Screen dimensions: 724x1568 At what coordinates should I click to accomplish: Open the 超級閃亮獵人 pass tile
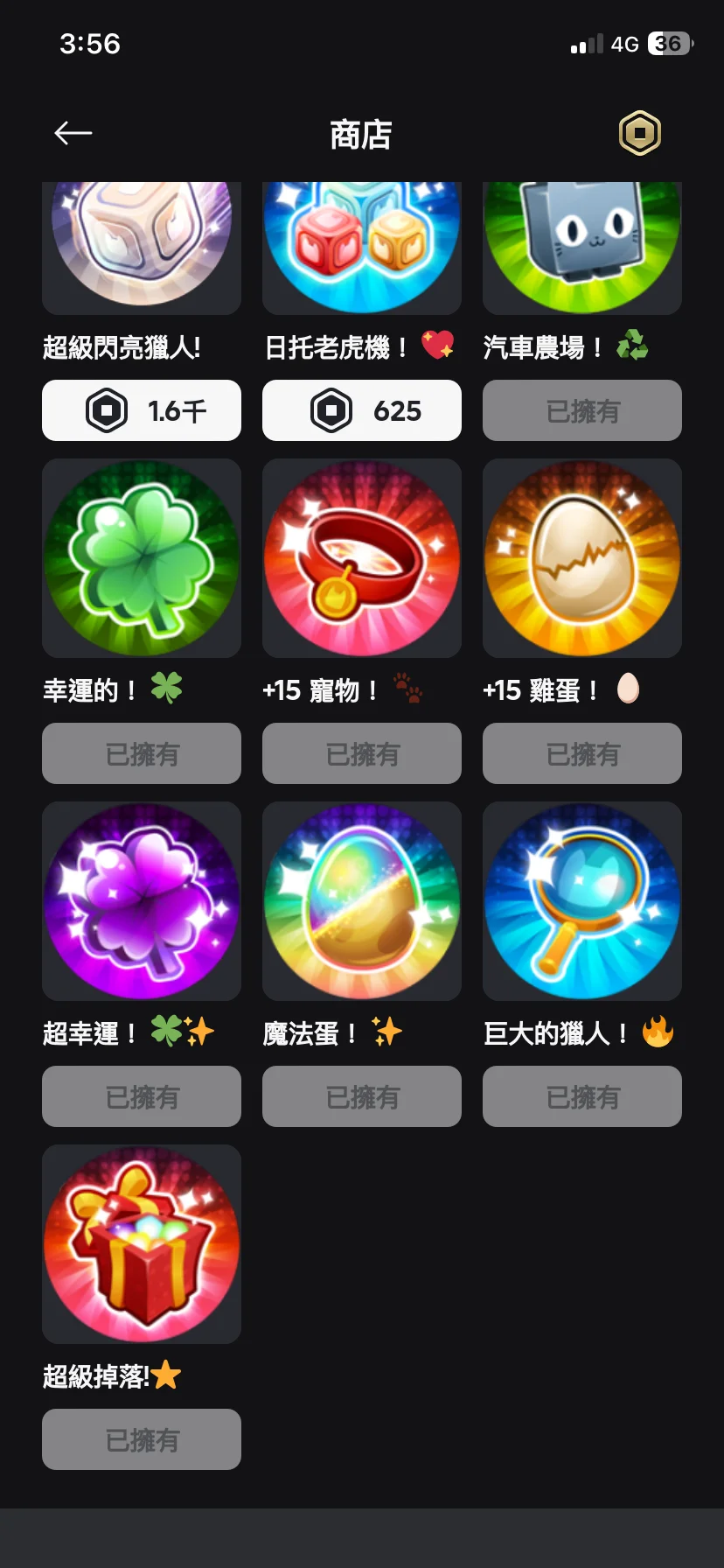[142, 248]
